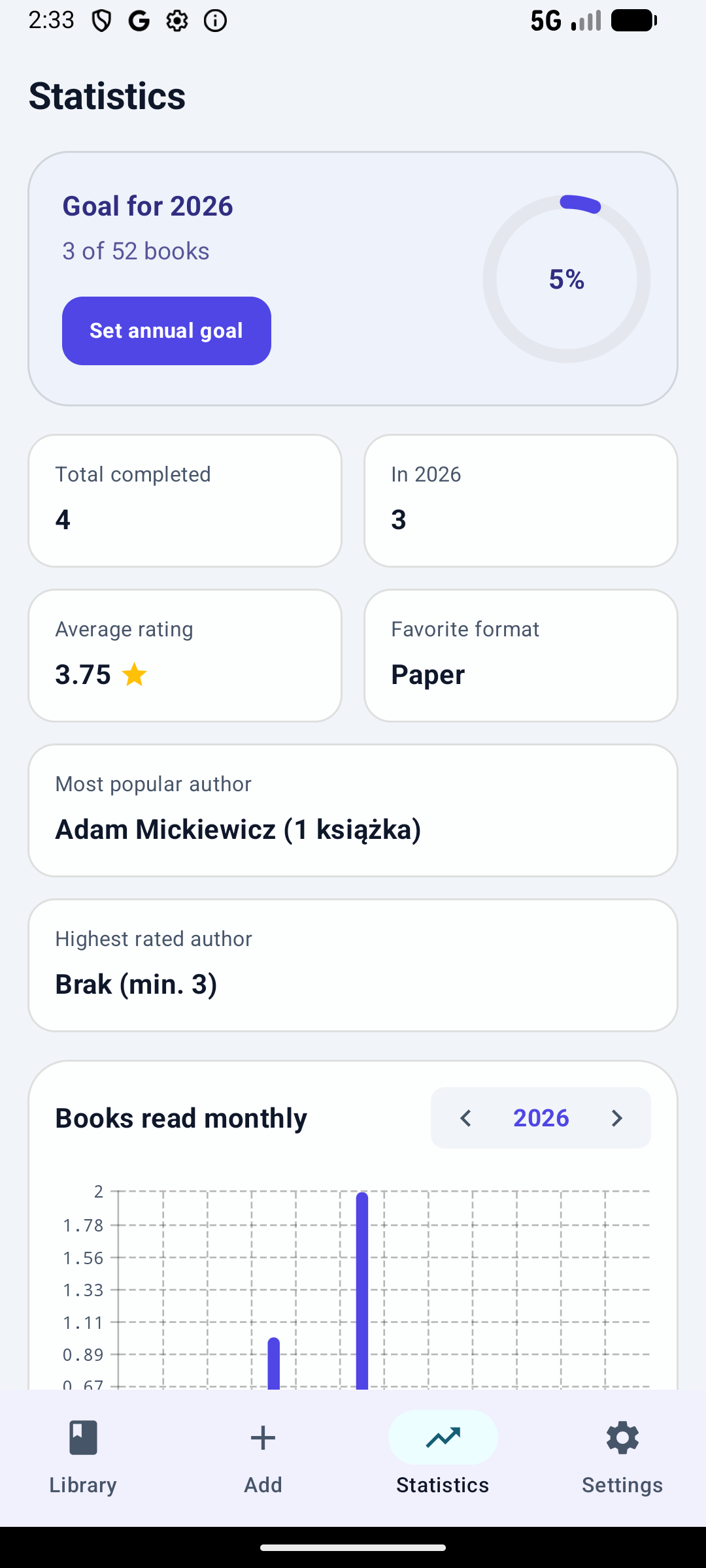The image size is (706, 1568).
Task: Go to previous year in monthly chart
Action: (465, 1118)
